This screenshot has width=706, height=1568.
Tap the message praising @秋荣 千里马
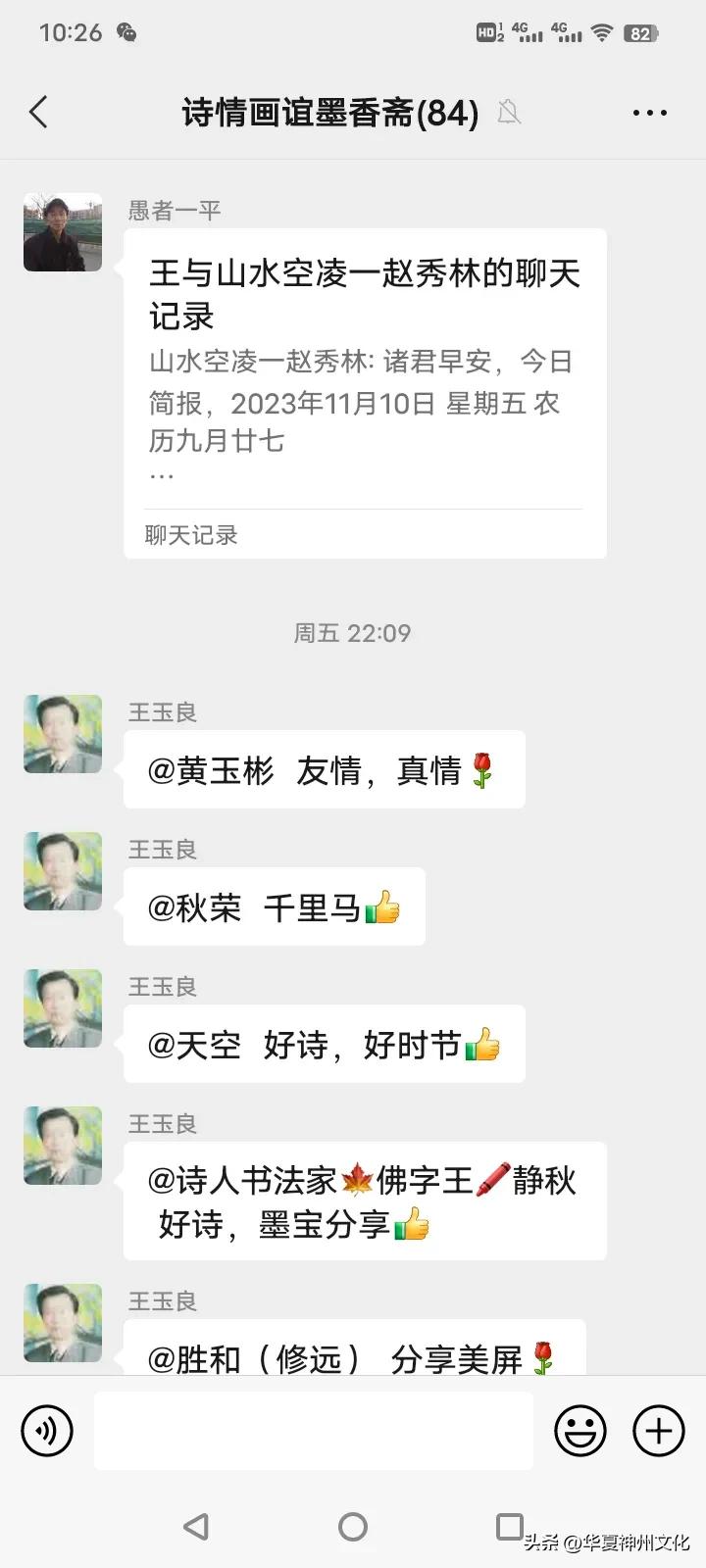(275, 907)
